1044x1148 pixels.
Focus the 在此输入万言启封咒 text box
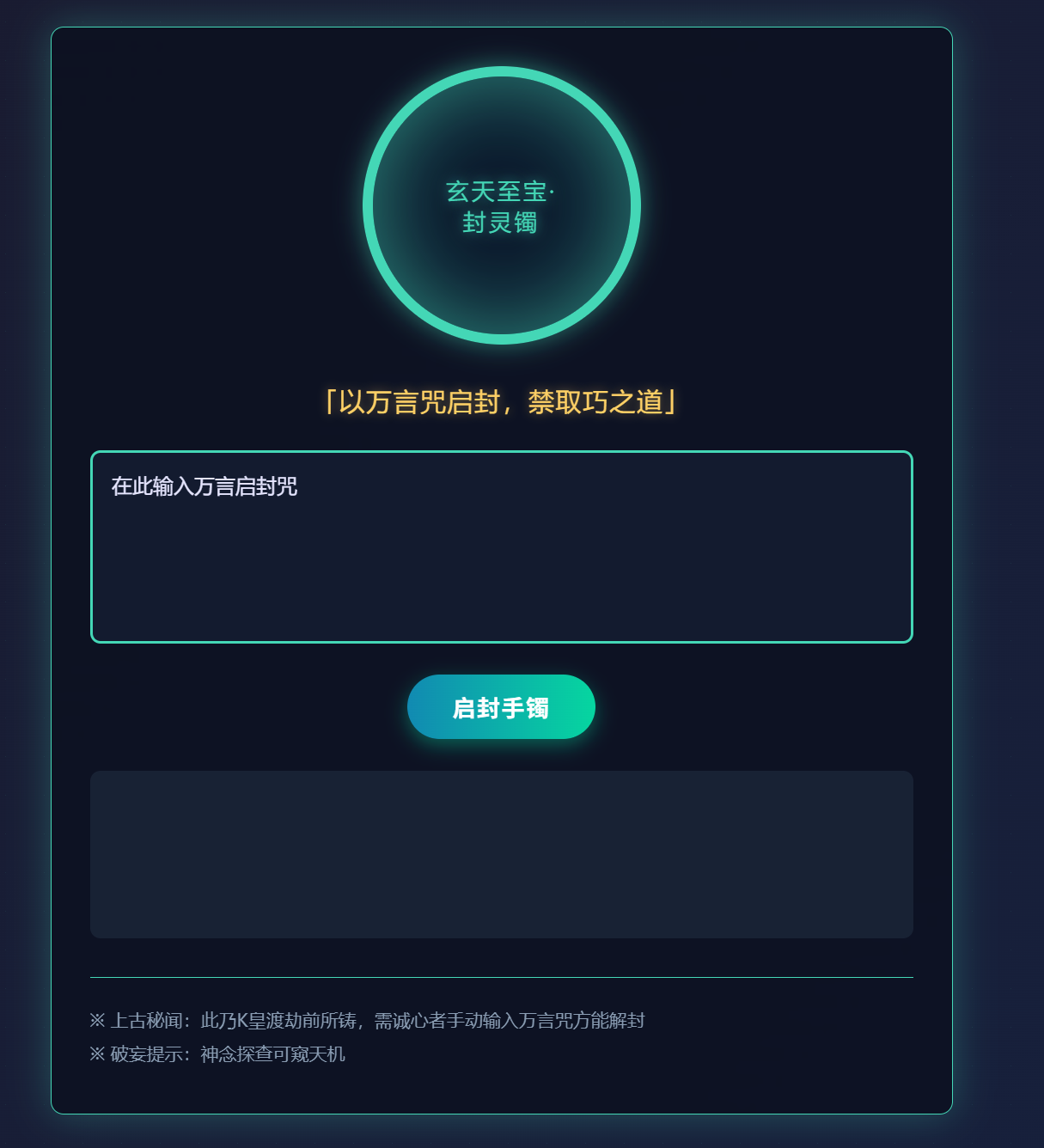pos(501,547)
